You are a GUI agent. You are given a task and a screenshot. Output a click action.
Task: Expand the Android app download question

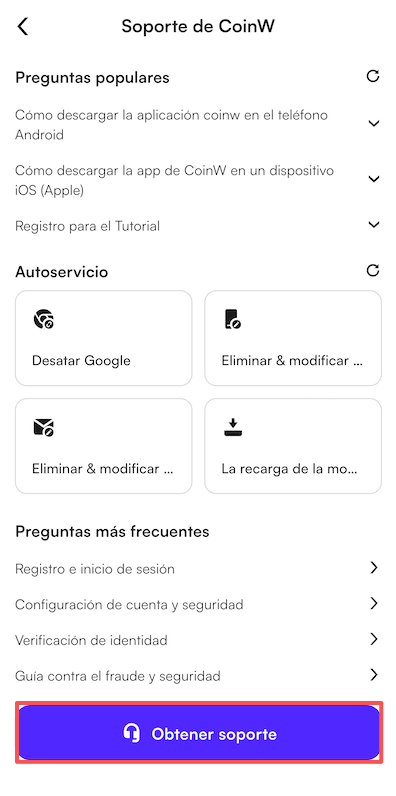(x=198, y=125)
